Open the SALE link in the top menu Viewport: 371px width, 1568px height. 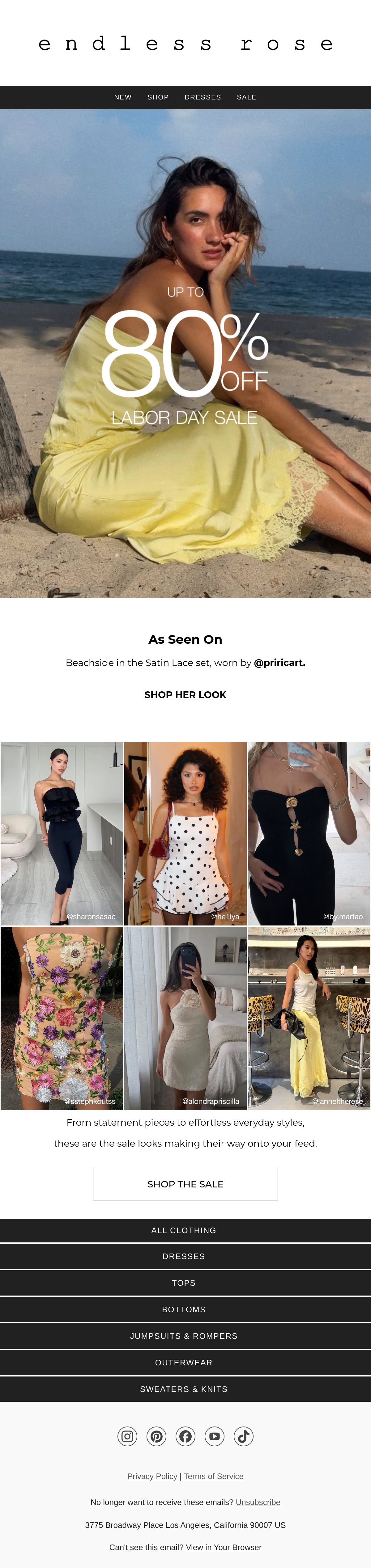246,97
